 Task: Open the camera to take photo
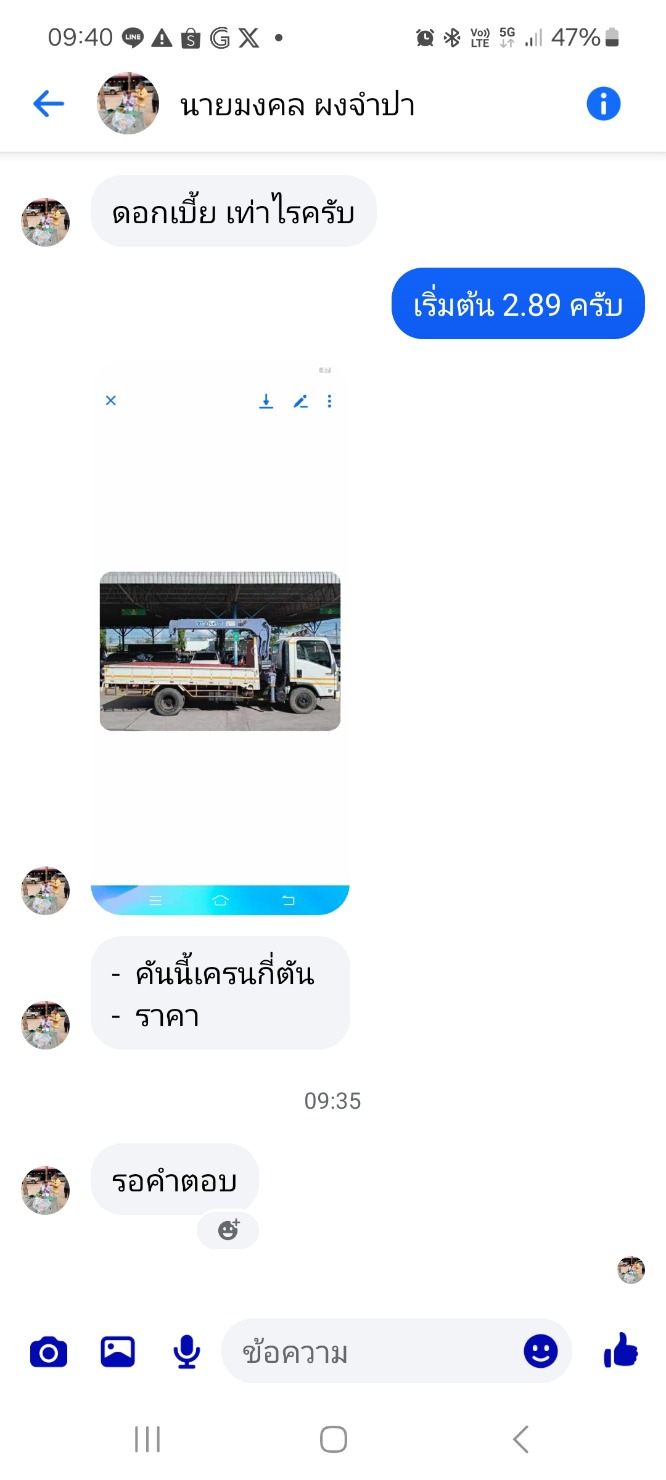(48, 1353)
